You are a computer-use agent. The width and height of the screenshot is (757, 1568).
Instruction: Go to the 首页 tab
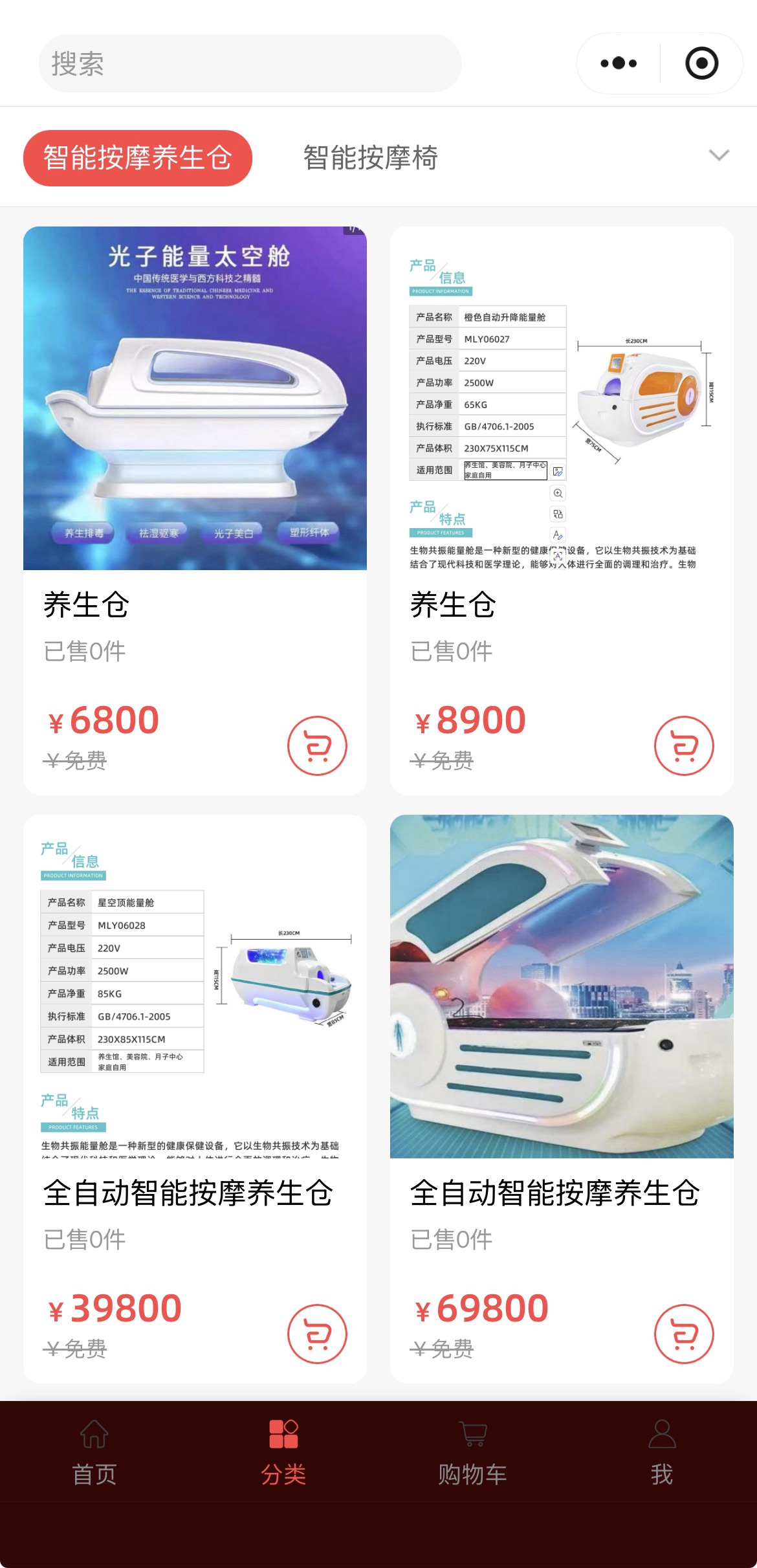click(x=94, y=1452)
